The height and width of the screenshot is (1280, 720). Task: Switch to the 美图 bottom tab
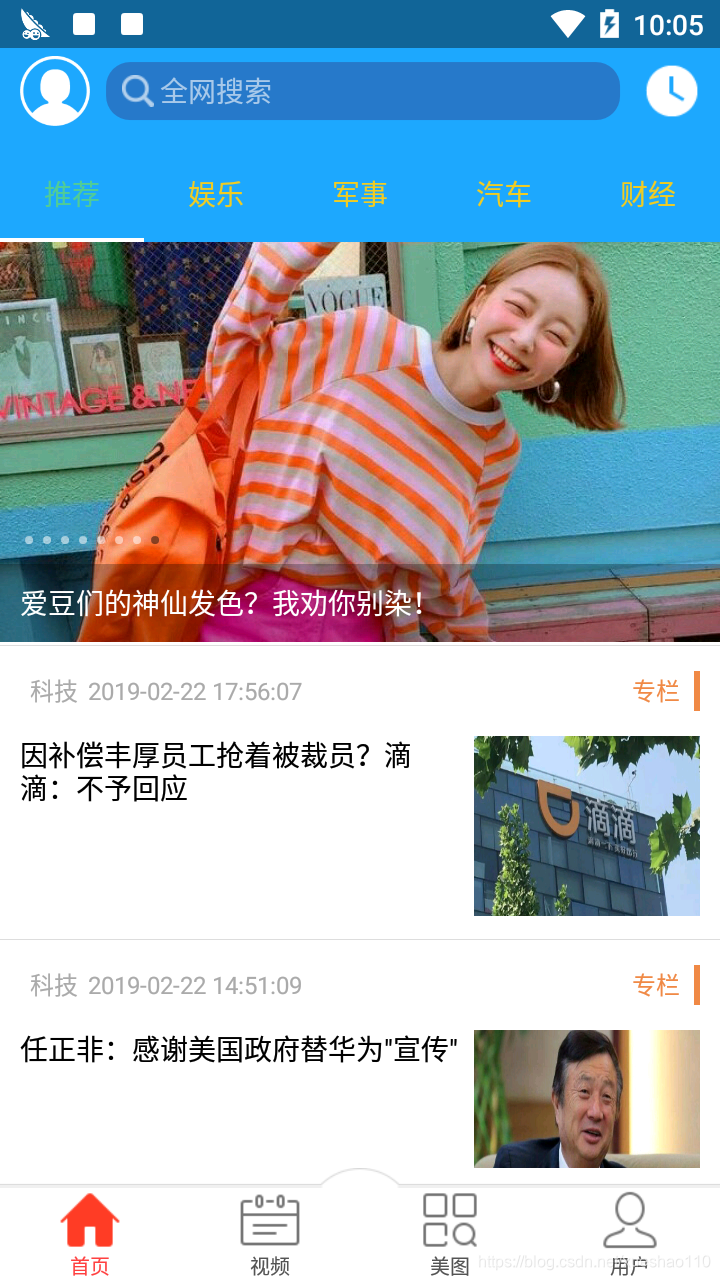[450, 1234]
